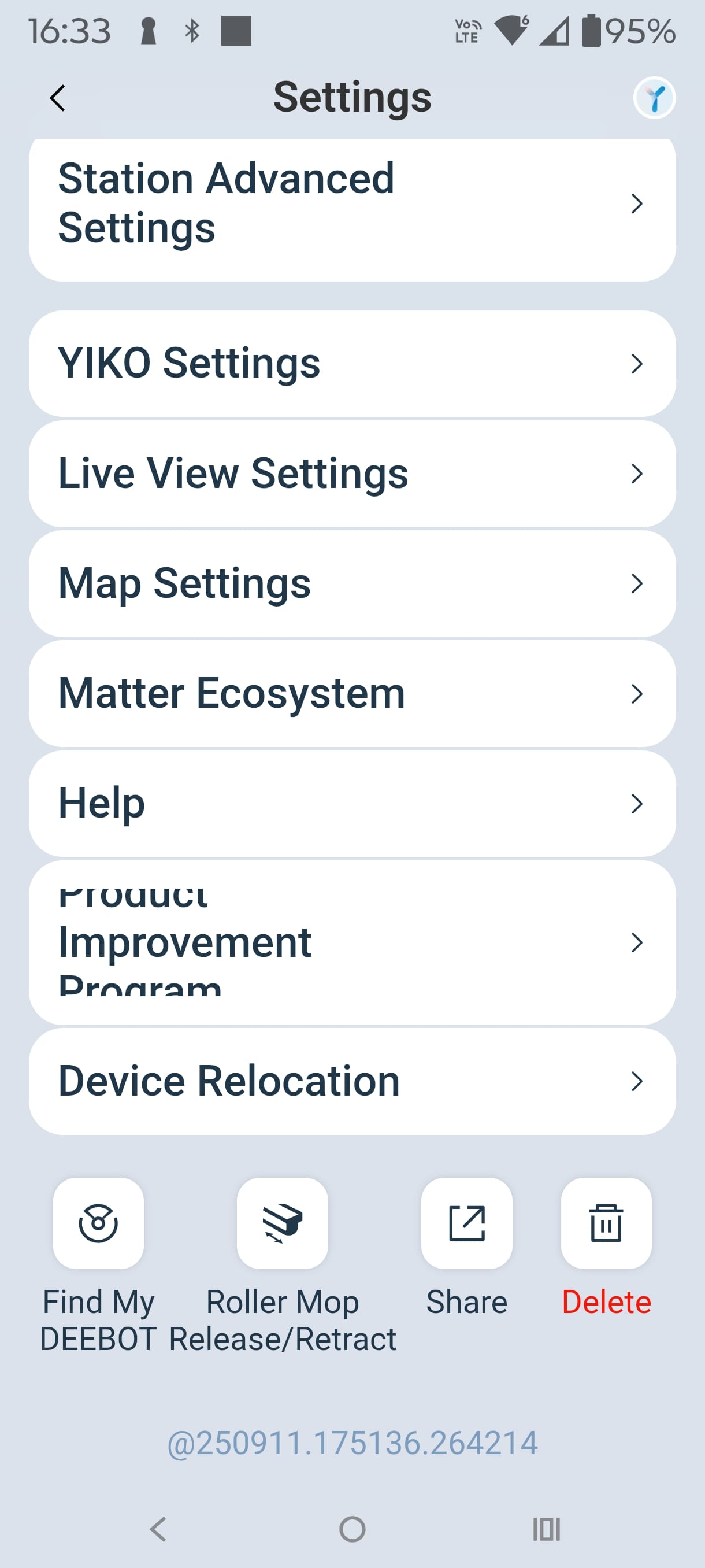Screen dimensions: 705x1568
Task: Tap the system home button
Action: (352, 1529)
